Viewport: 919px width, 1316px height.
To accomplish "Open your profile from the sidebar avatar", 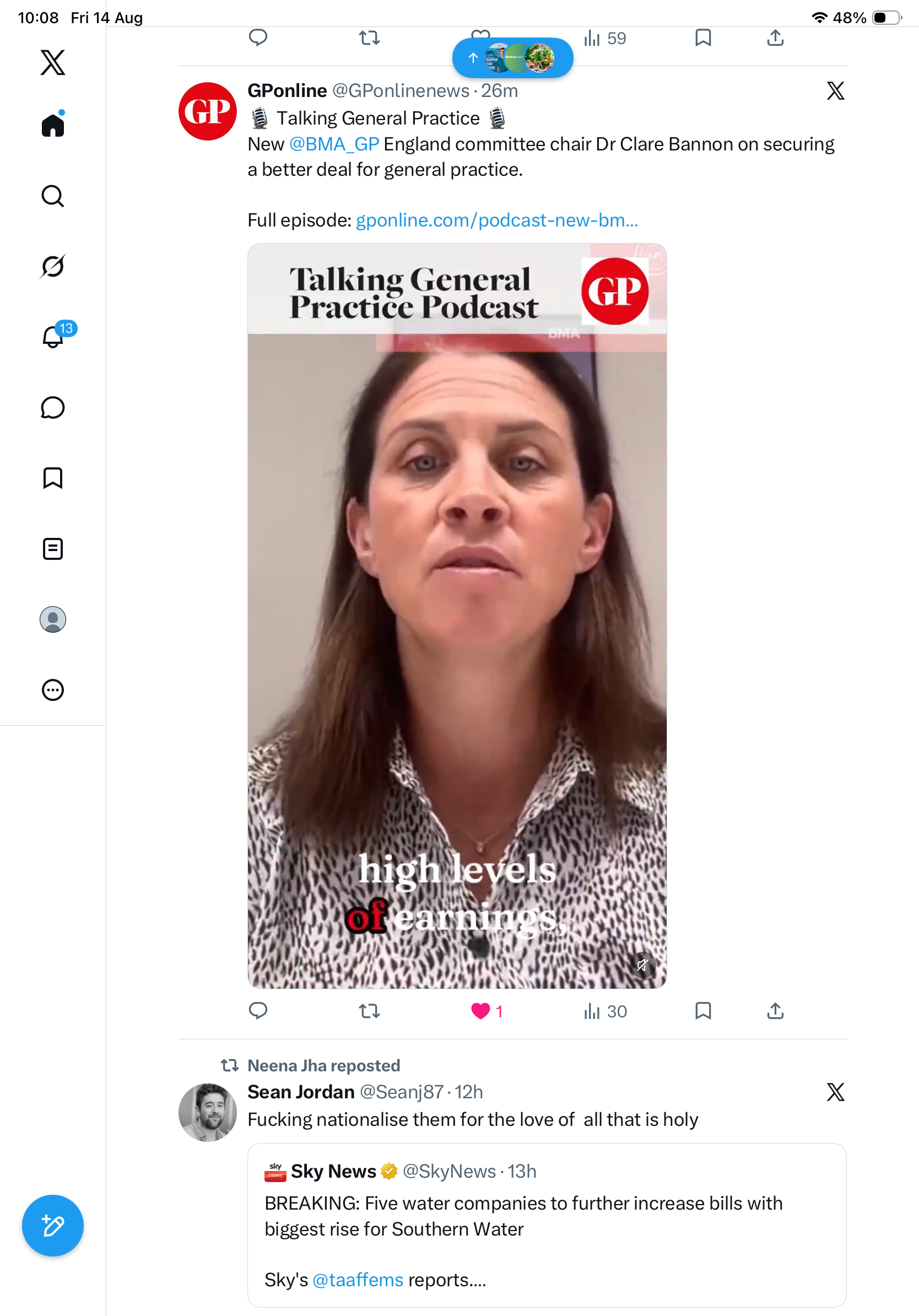I will [x=53, y=619].
